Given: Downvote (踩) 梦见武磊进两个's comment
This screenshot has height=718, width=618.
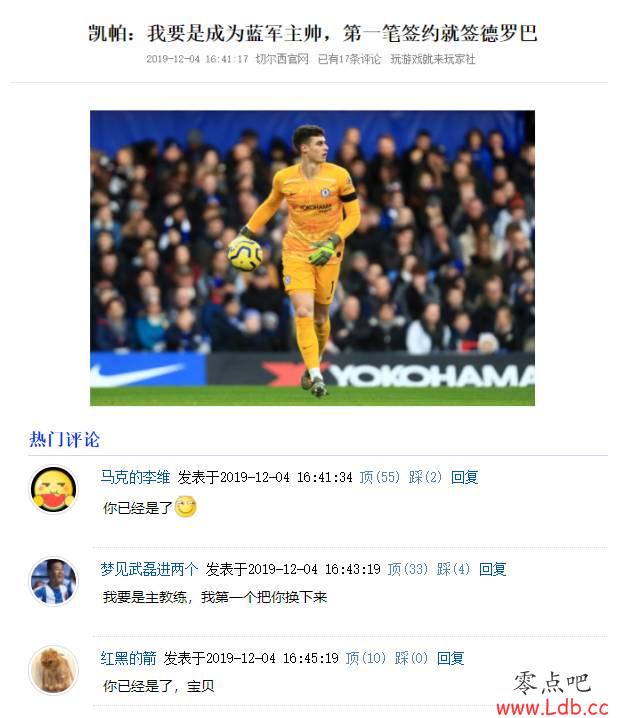Looking at the screenshot, I should pos(453,569).
